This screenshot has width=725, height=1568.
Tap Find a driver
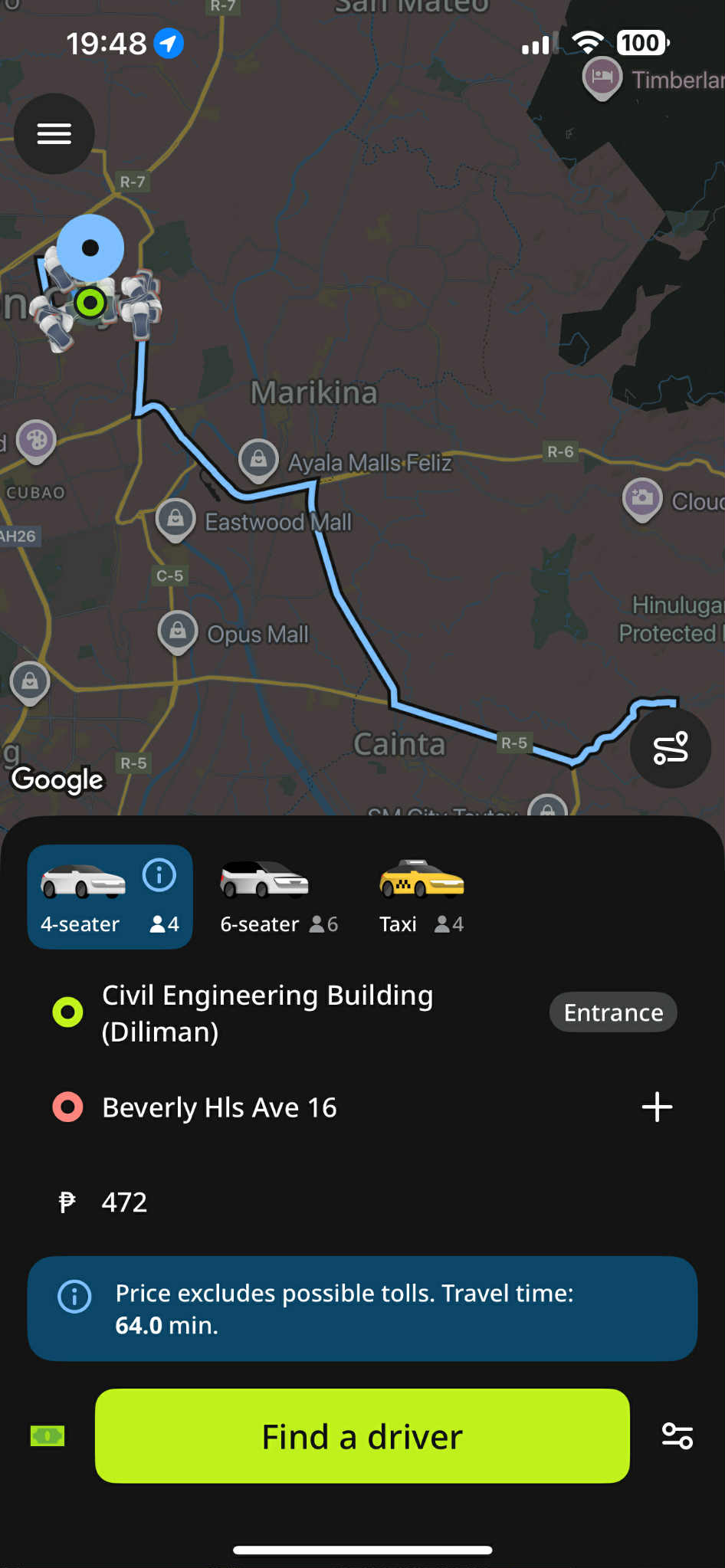tap(362, 1436)
